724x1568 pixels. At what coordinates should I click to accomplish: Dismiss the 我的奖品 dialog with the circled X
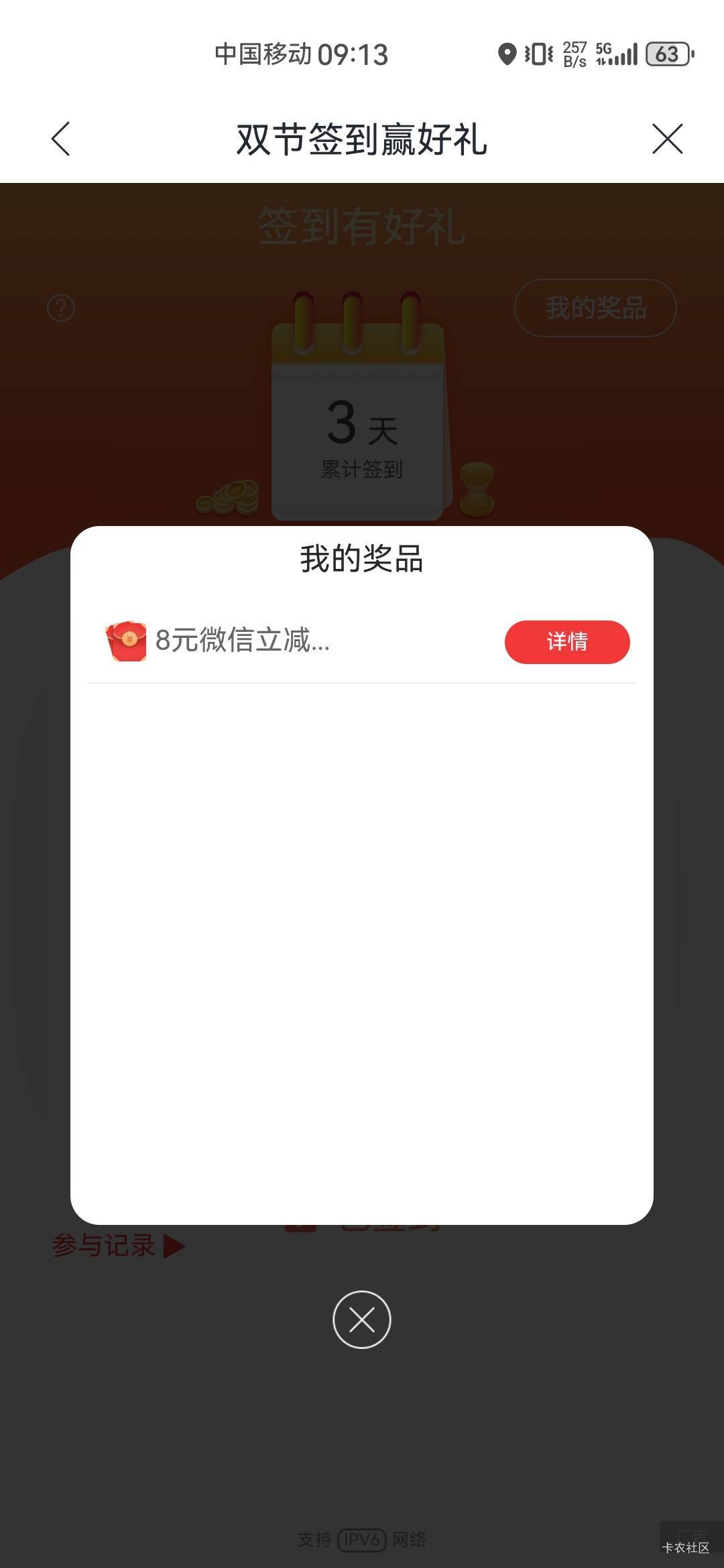point(362,1319)
